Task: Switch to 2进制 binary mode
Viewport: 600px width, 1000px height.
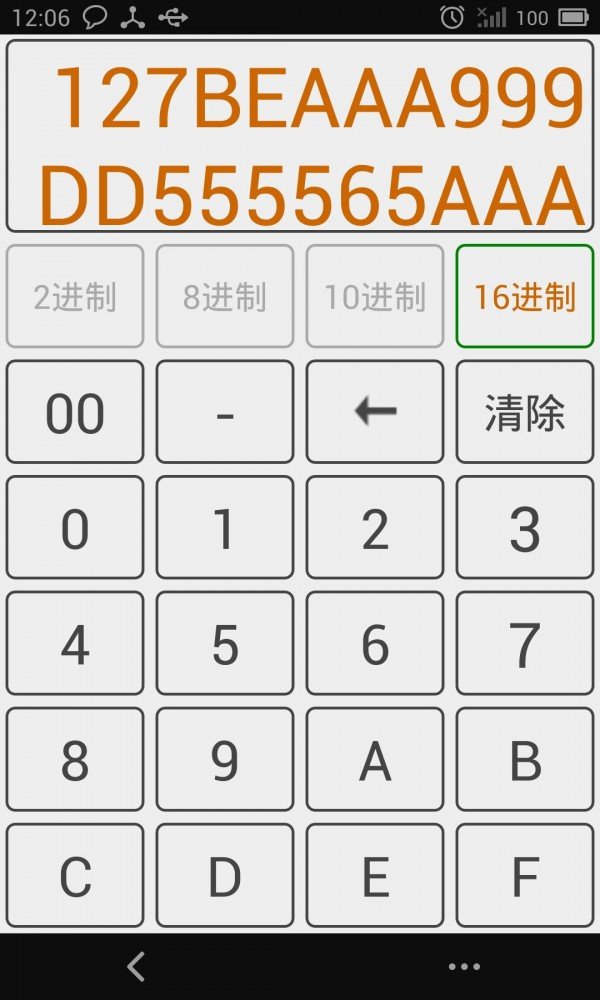Action: point(75,296)
